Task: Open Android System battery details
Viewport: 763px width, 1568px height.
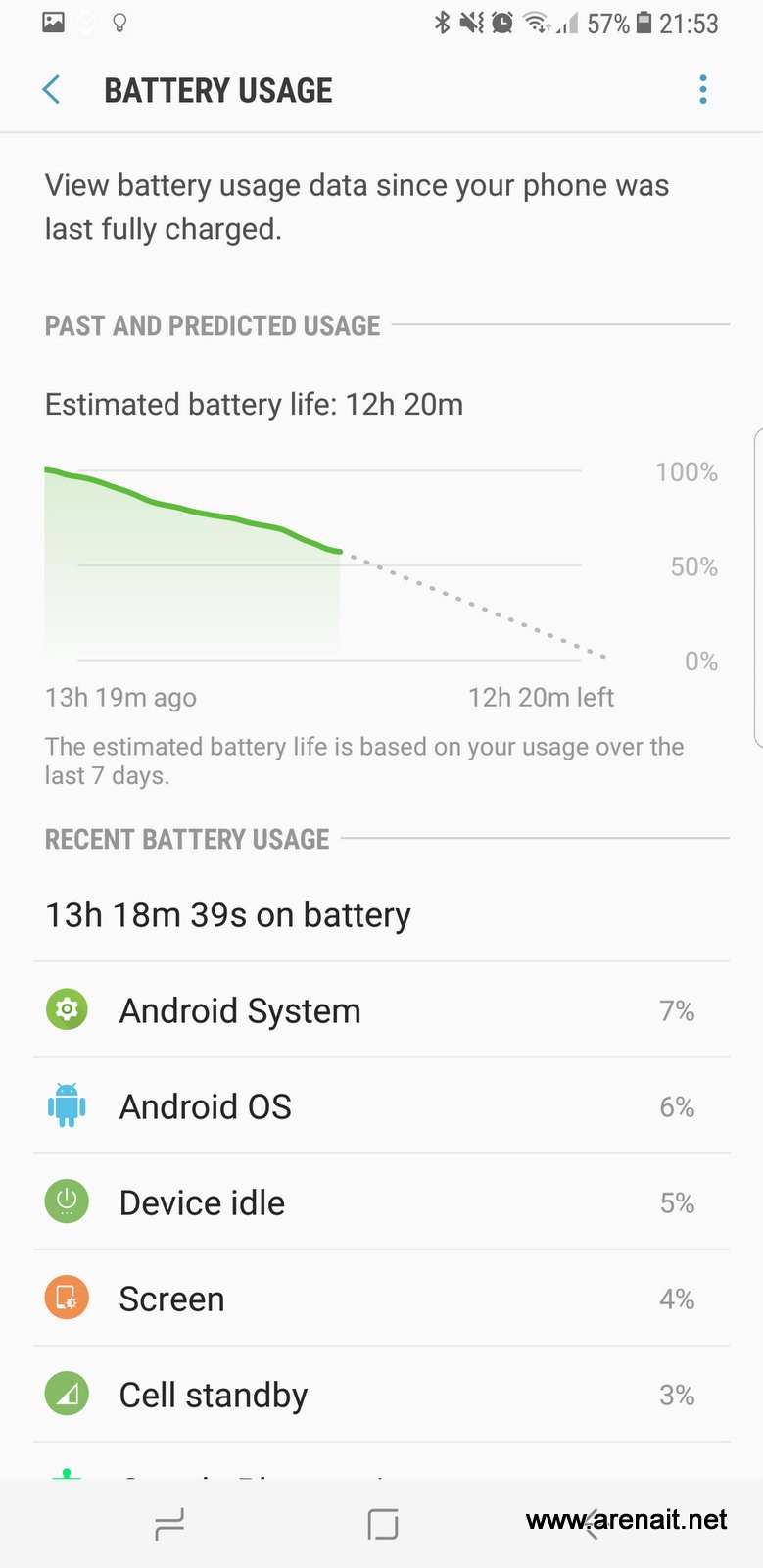Action: 381,1010
